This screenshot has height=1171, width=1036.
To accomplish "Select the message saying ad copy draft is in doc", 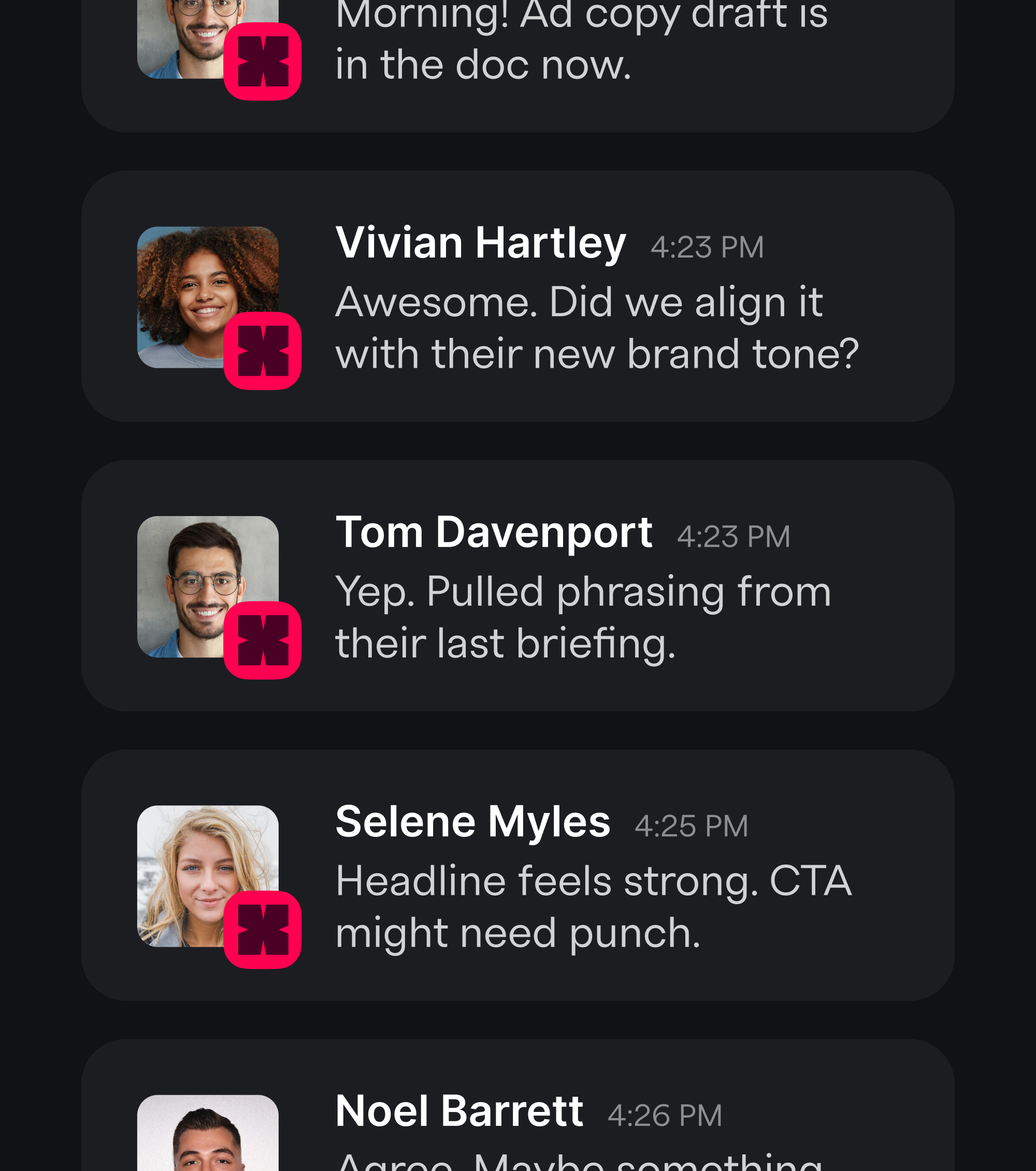I will click(x=581, y=40).
